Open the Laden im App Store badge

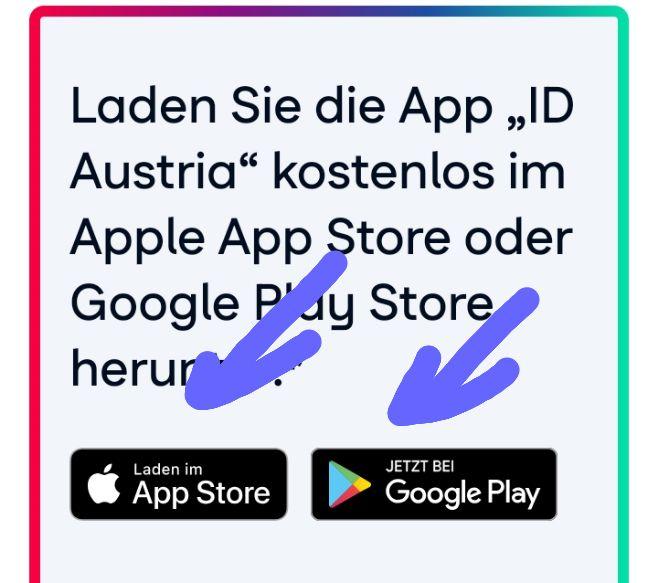[179, 484]
